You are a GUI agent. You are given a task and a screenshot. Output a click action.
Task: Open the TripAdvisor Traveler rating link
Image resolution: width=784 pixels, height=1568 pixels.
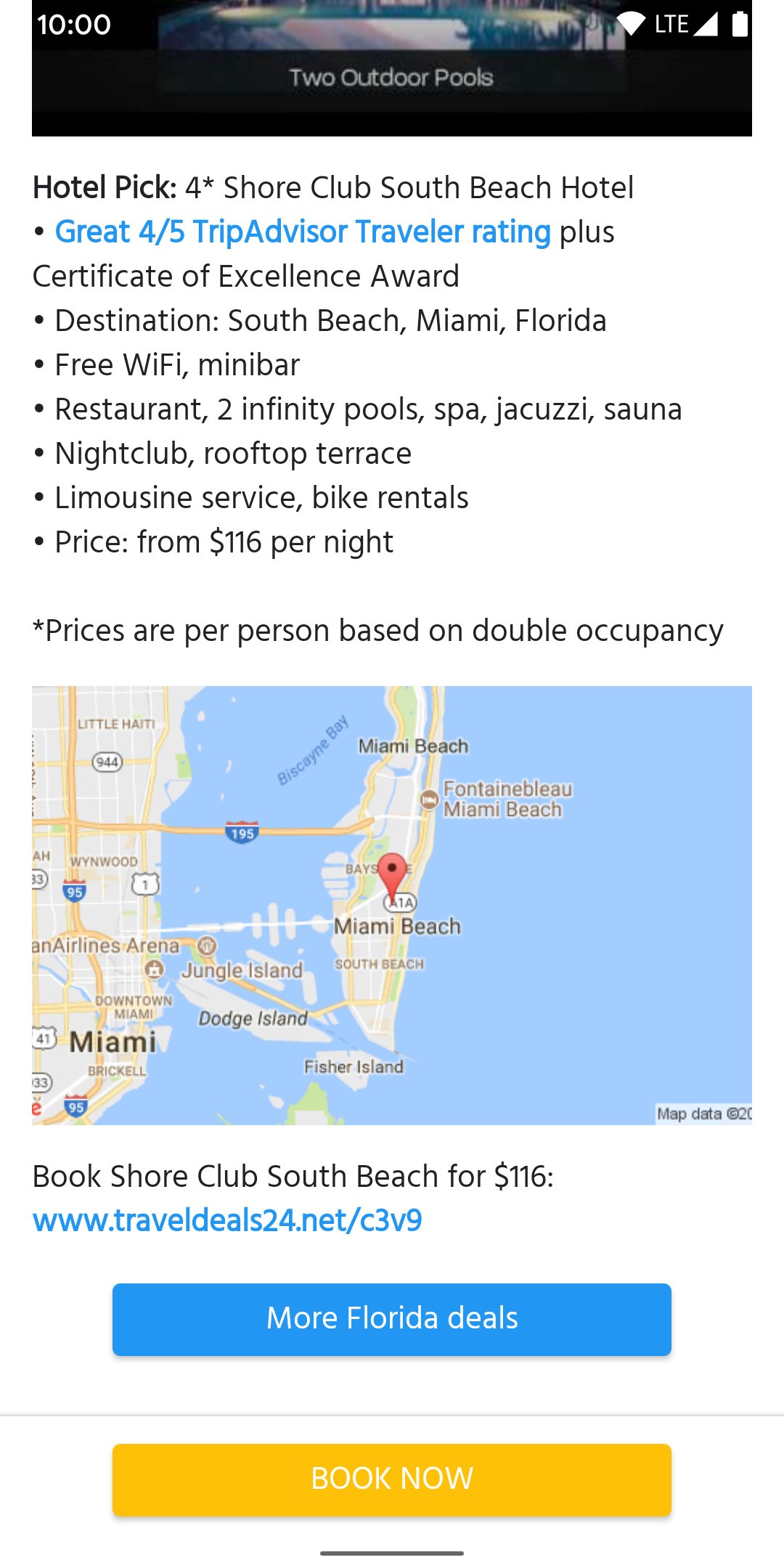click(x=303, y=233)
